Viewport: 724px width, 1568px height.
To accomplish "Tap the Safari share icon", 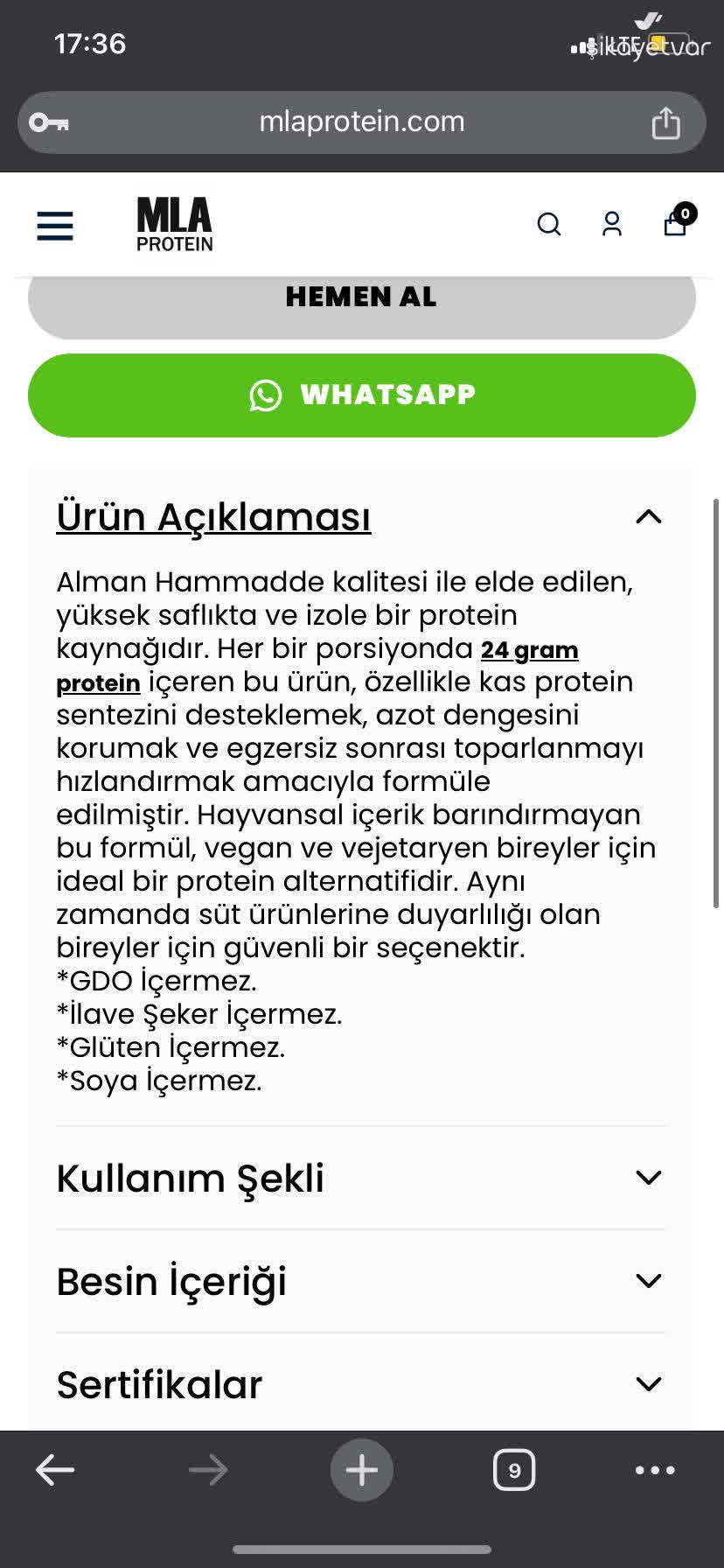I will click(x=666, y=122).
